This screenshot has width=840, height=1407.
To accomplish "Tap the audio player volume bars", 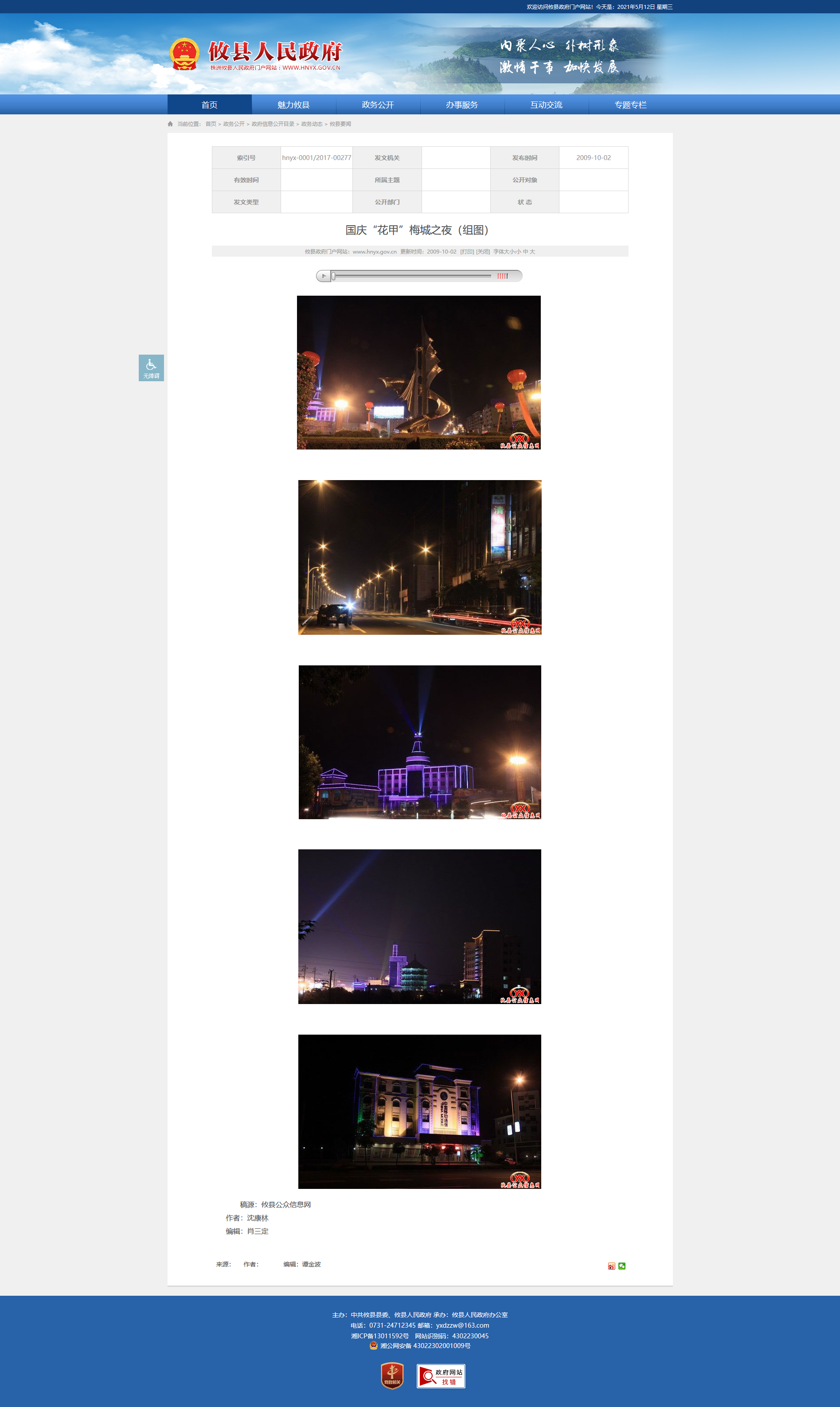I will (503, 276).
